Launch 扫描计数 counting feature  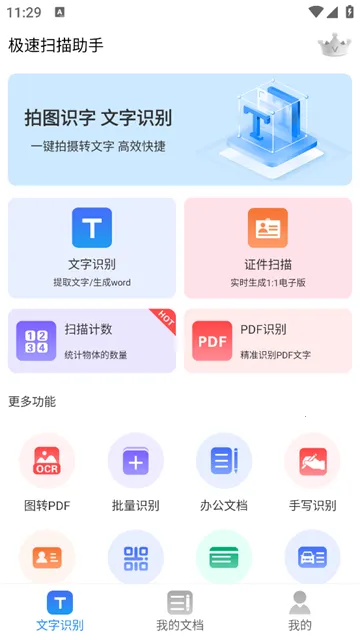[92, 341]
